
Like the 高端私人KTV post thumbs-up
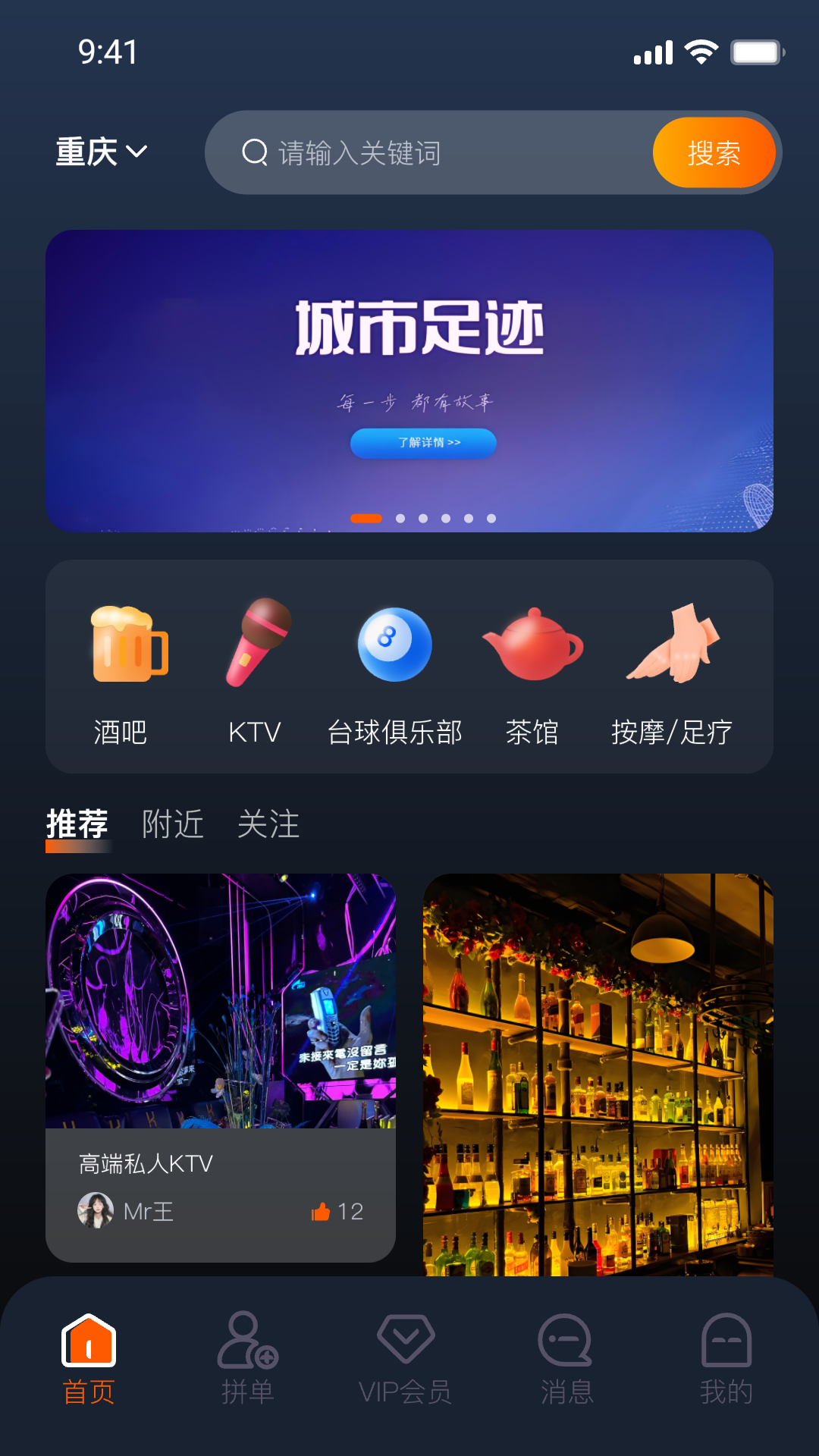tap(322, 1212)
